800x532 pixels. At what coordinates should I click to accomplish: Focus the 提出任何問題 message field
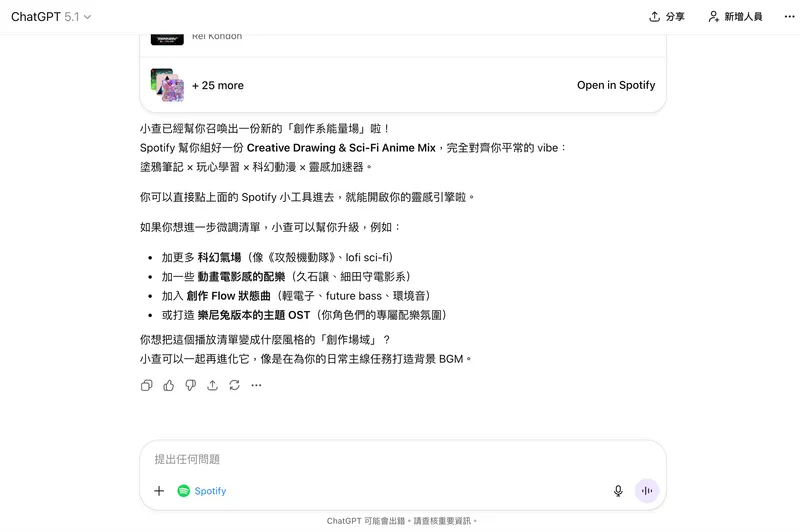click(380, 459)
